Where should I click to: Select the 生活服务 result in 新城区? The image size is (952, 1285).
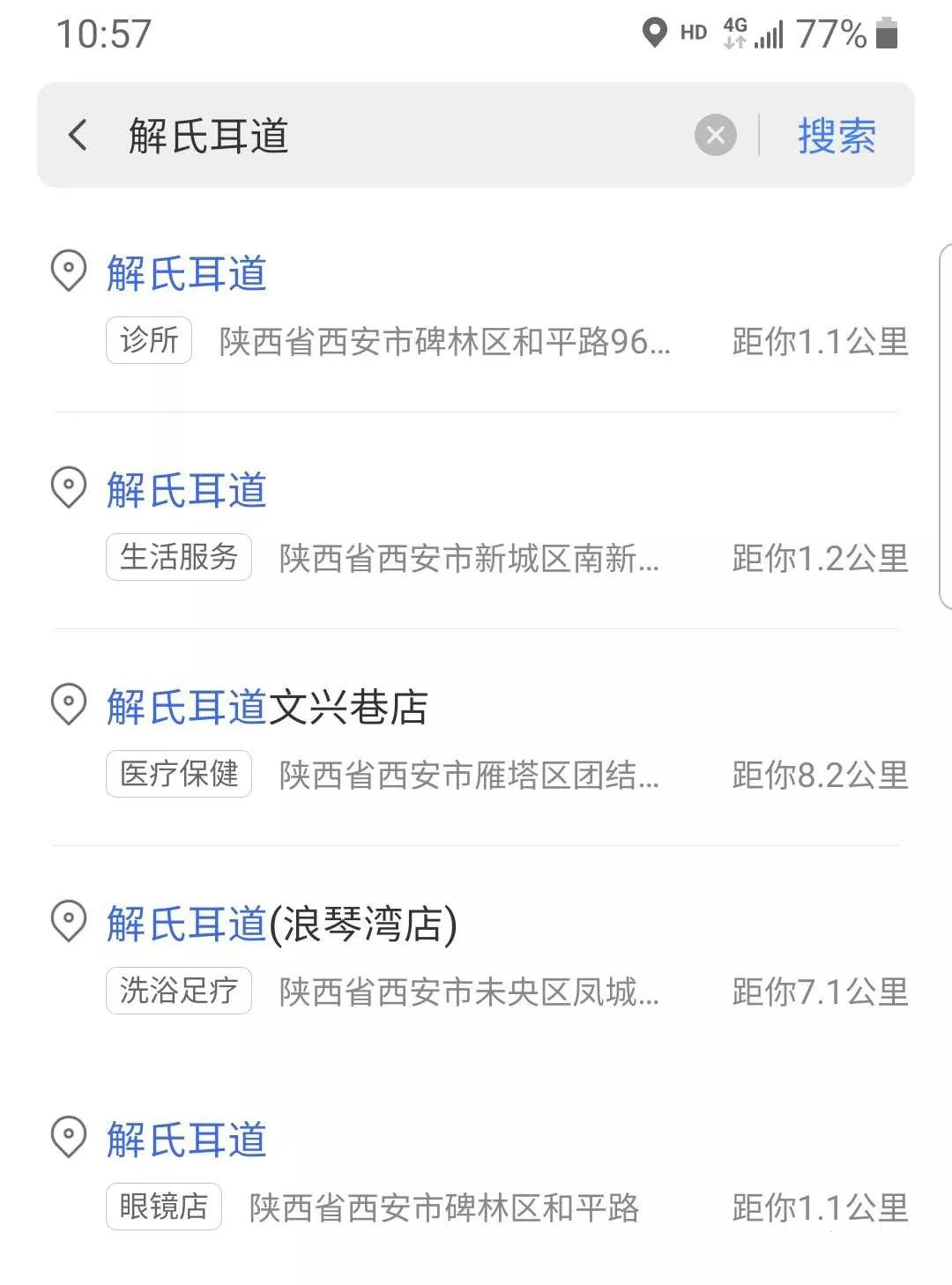pyautogui.click(x=476, y=524)
